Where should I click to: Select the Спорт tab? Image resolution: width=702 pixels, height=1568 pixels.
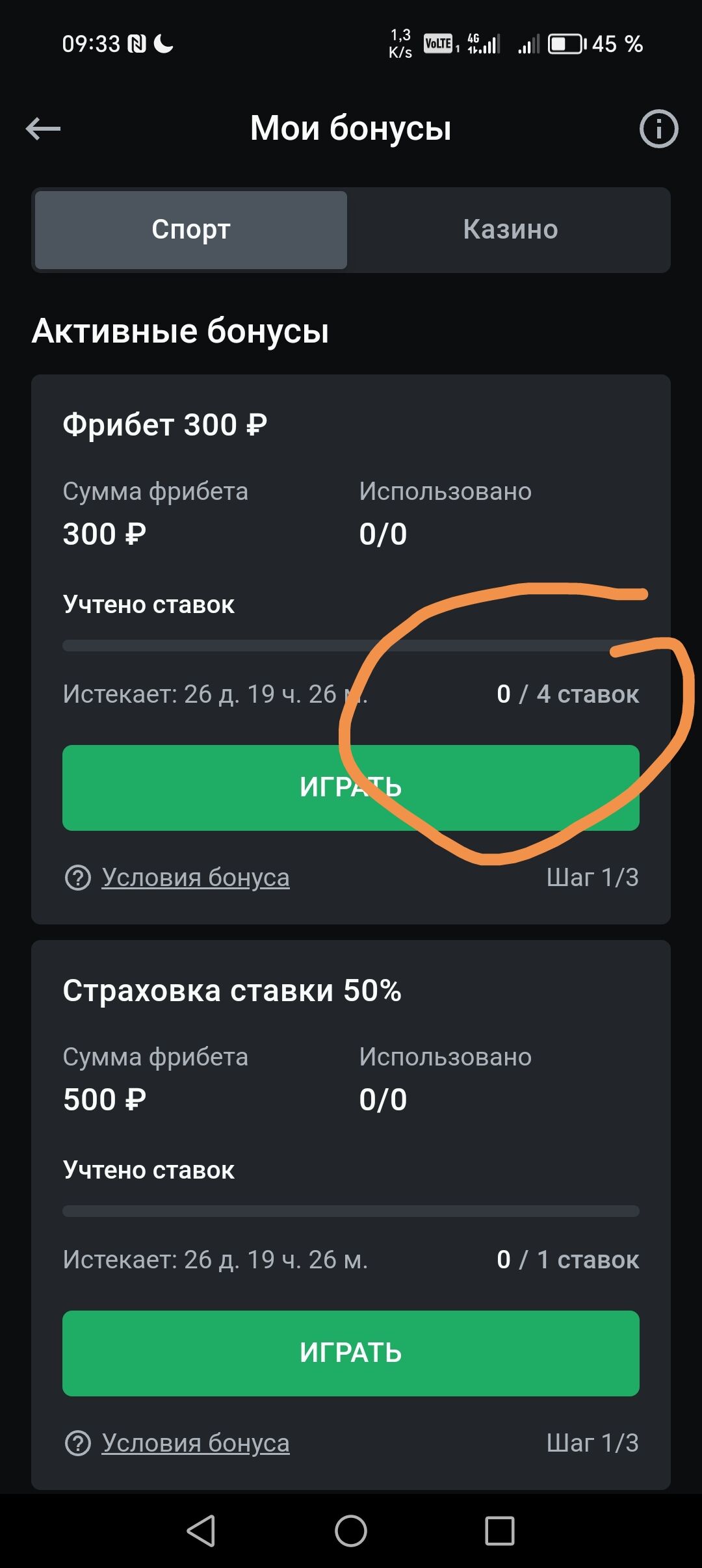pyautogui.click(x=191, y=229)
